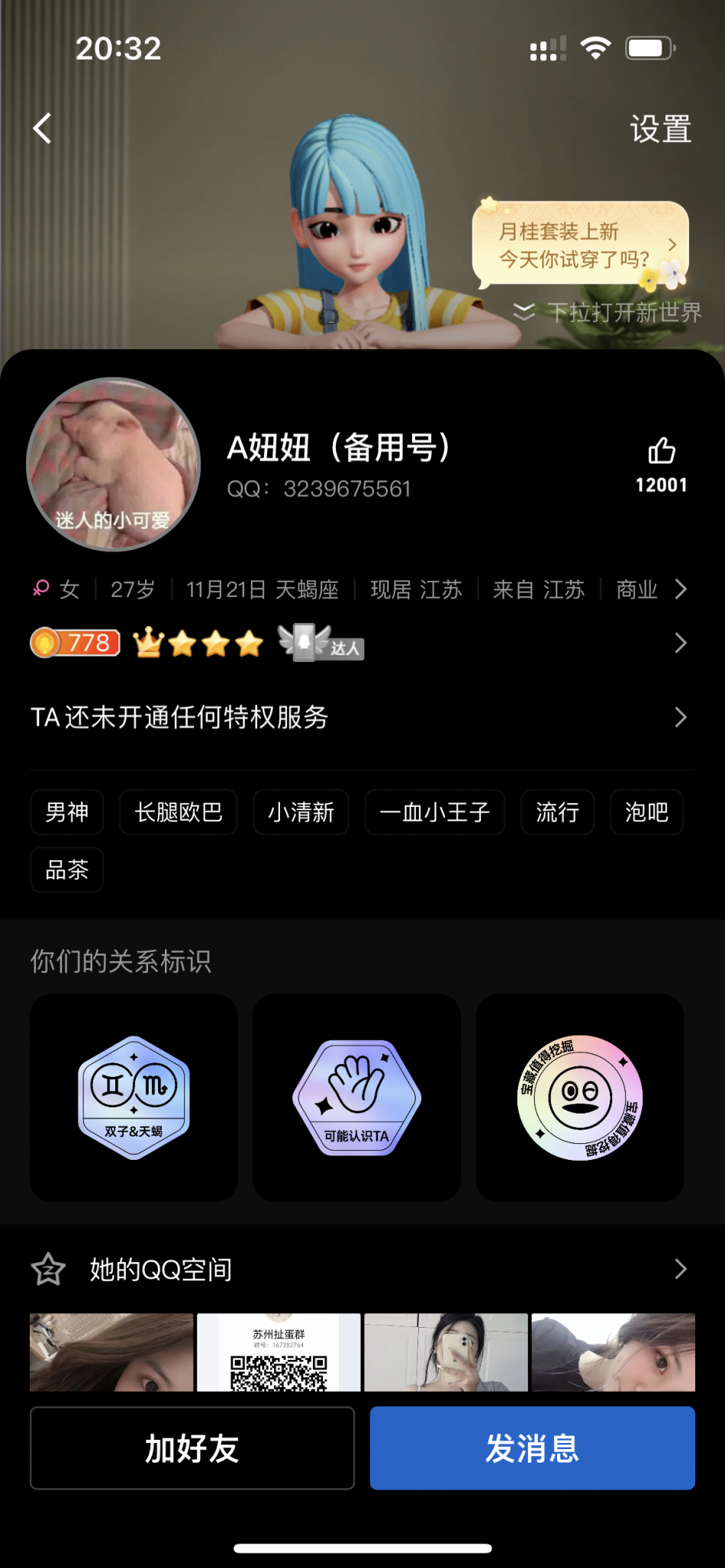
Task: Tap 加好友 to add as friend
Action: pyautogui.click(x=192, y=1448)
